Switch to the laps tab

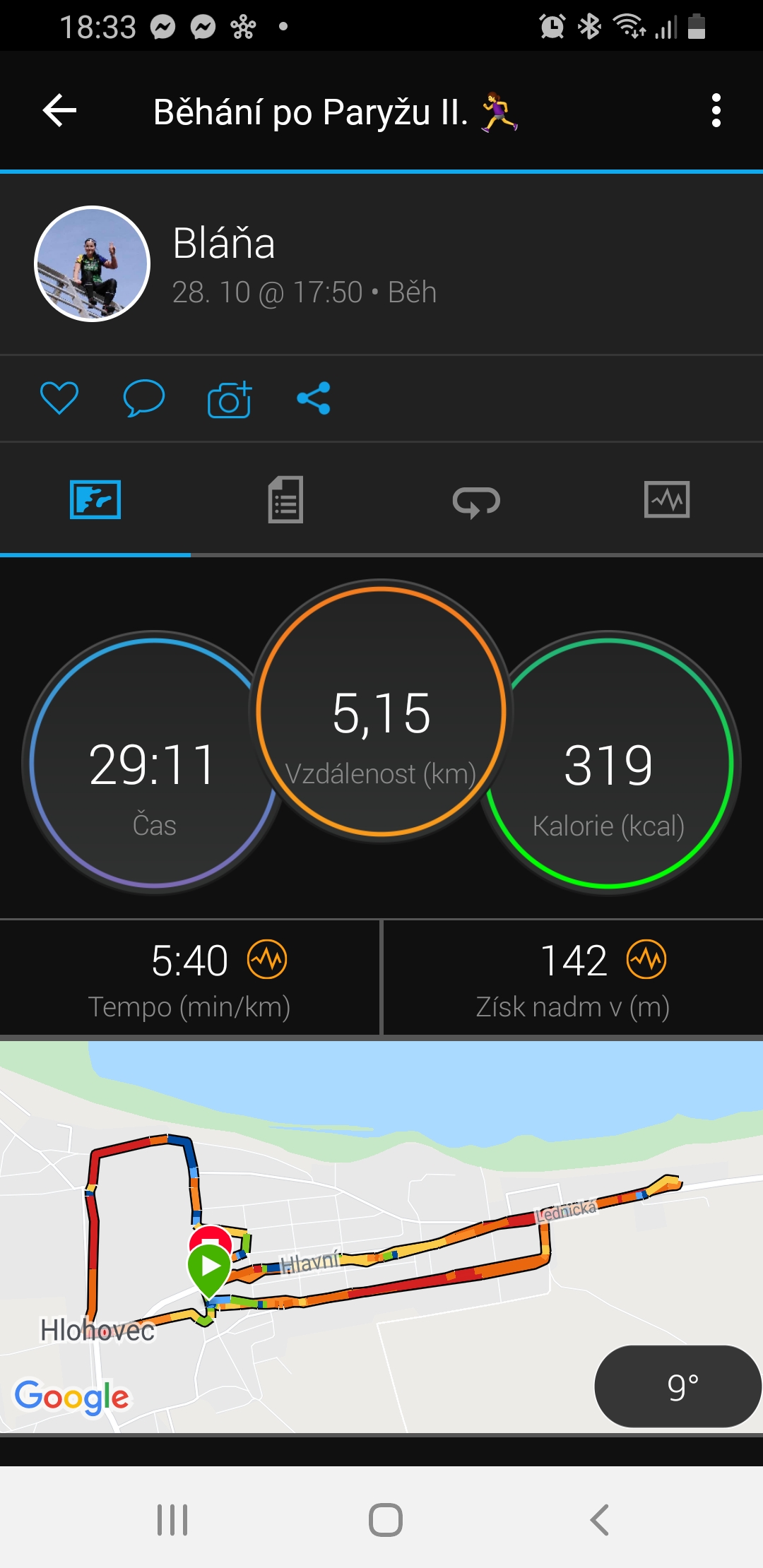(476, 500)
